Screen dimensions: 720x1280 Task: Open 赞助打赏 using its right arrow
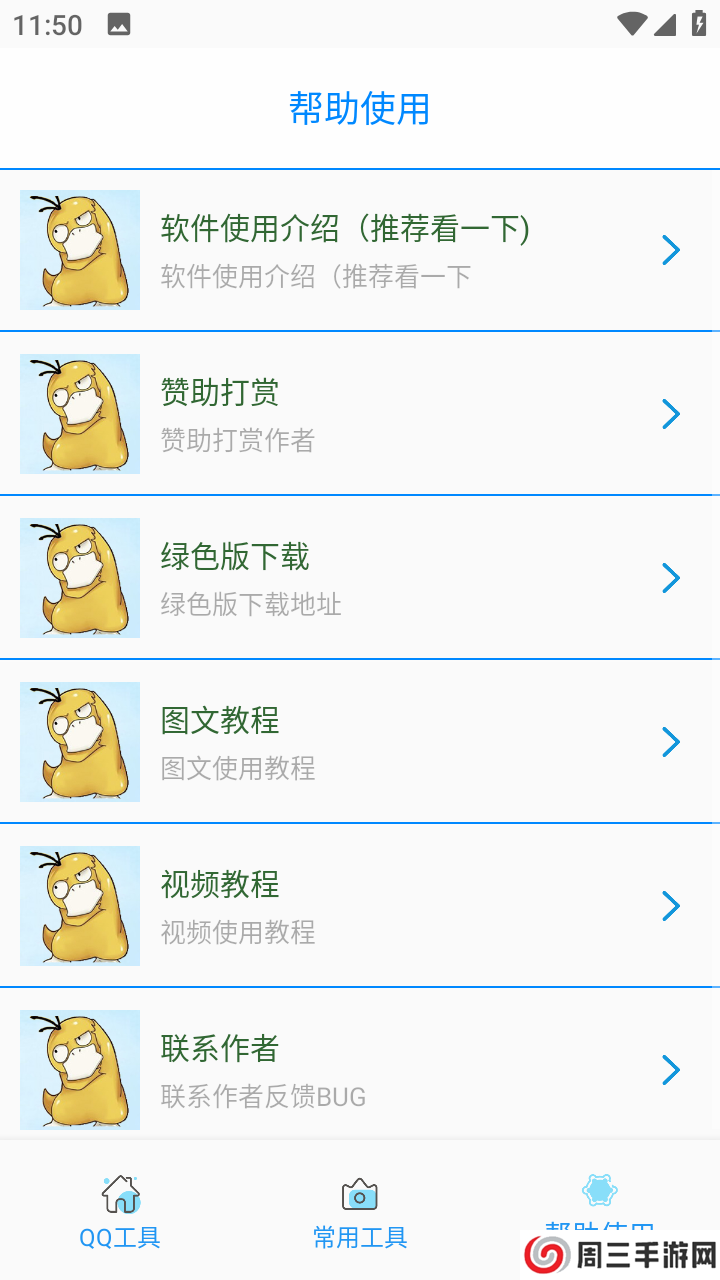click(x=671, y=414)
